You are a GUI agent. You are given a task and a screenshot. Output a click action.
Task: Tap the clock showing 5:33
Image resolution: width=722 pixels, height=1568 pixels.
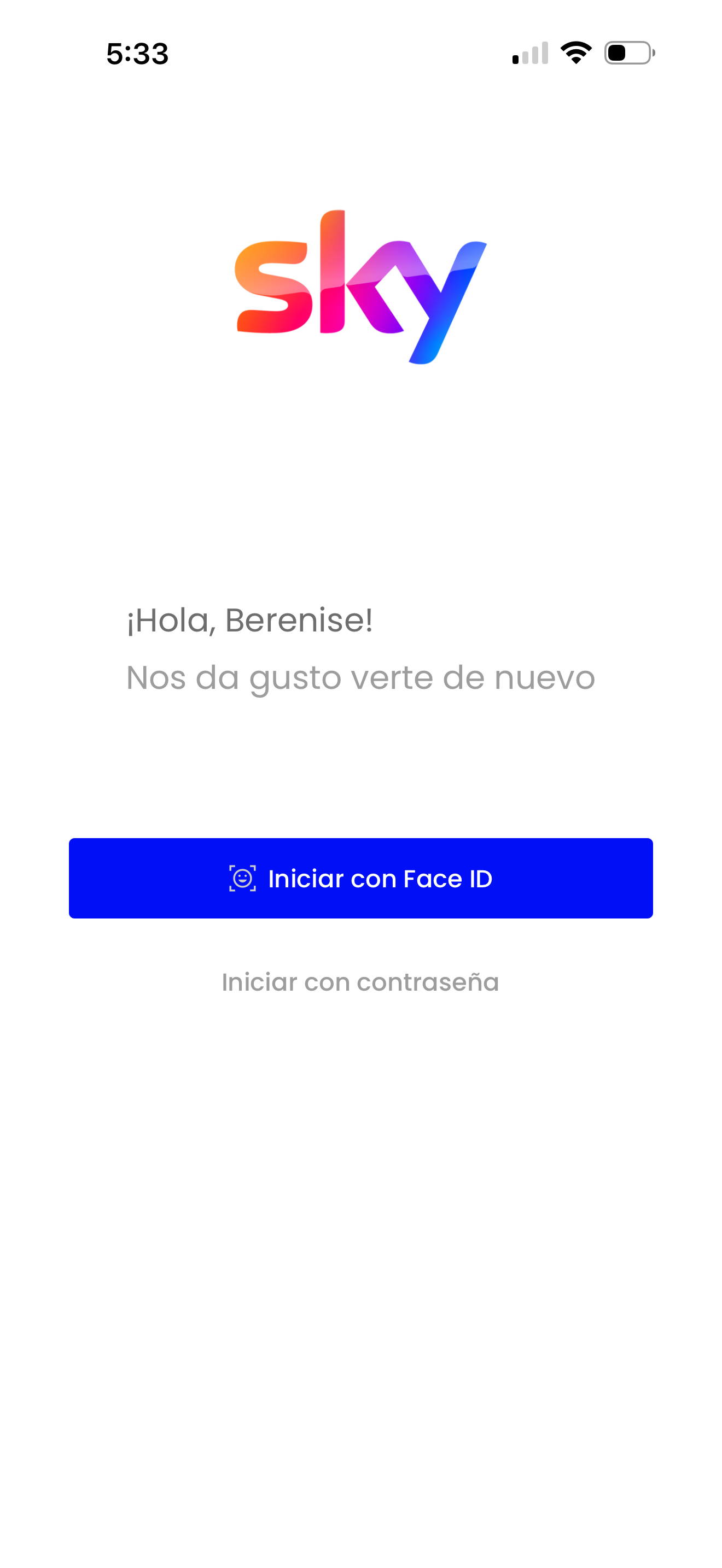click(x=136, y=54)
